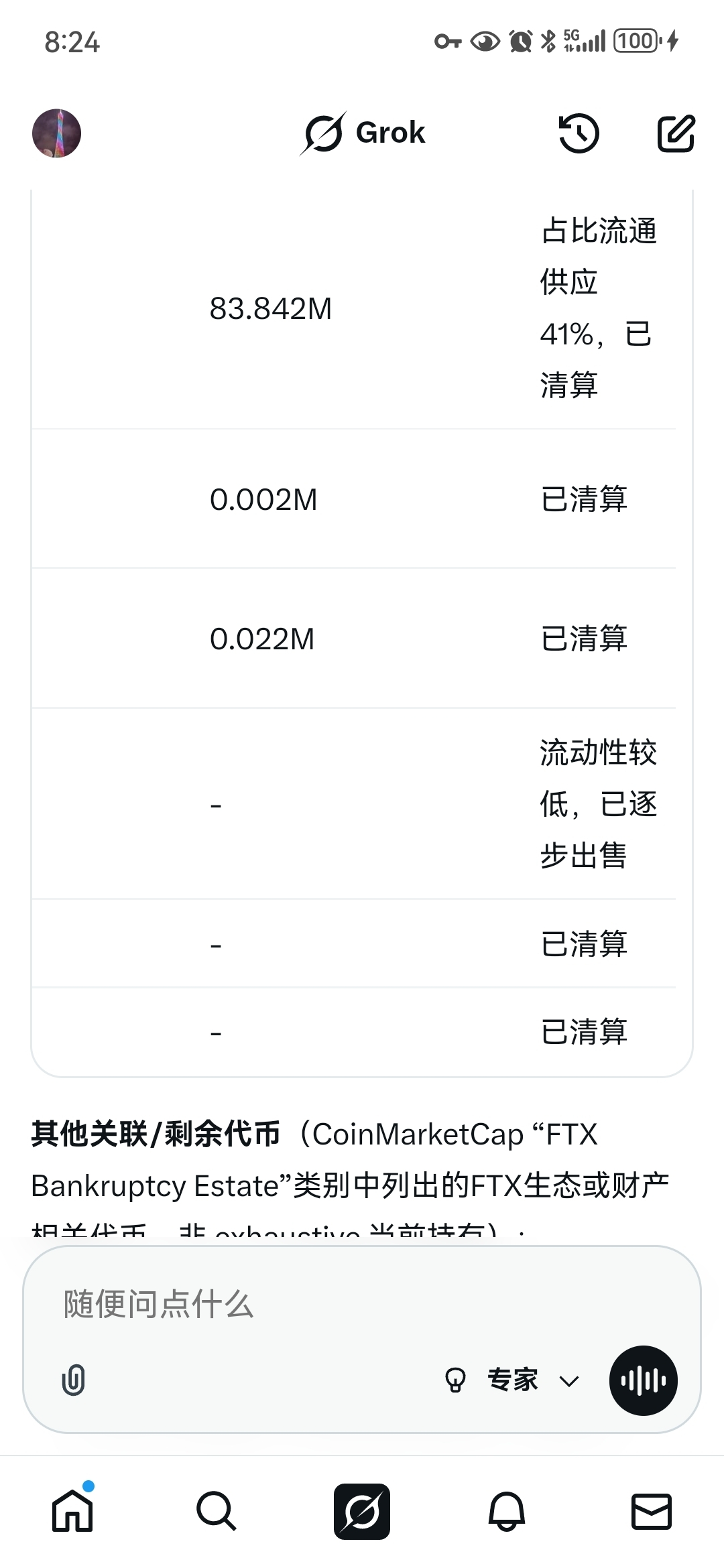The width and height of the screenshot is (724, 1568).
Task: Start a new Grok chat
Action: click(675, 133)
